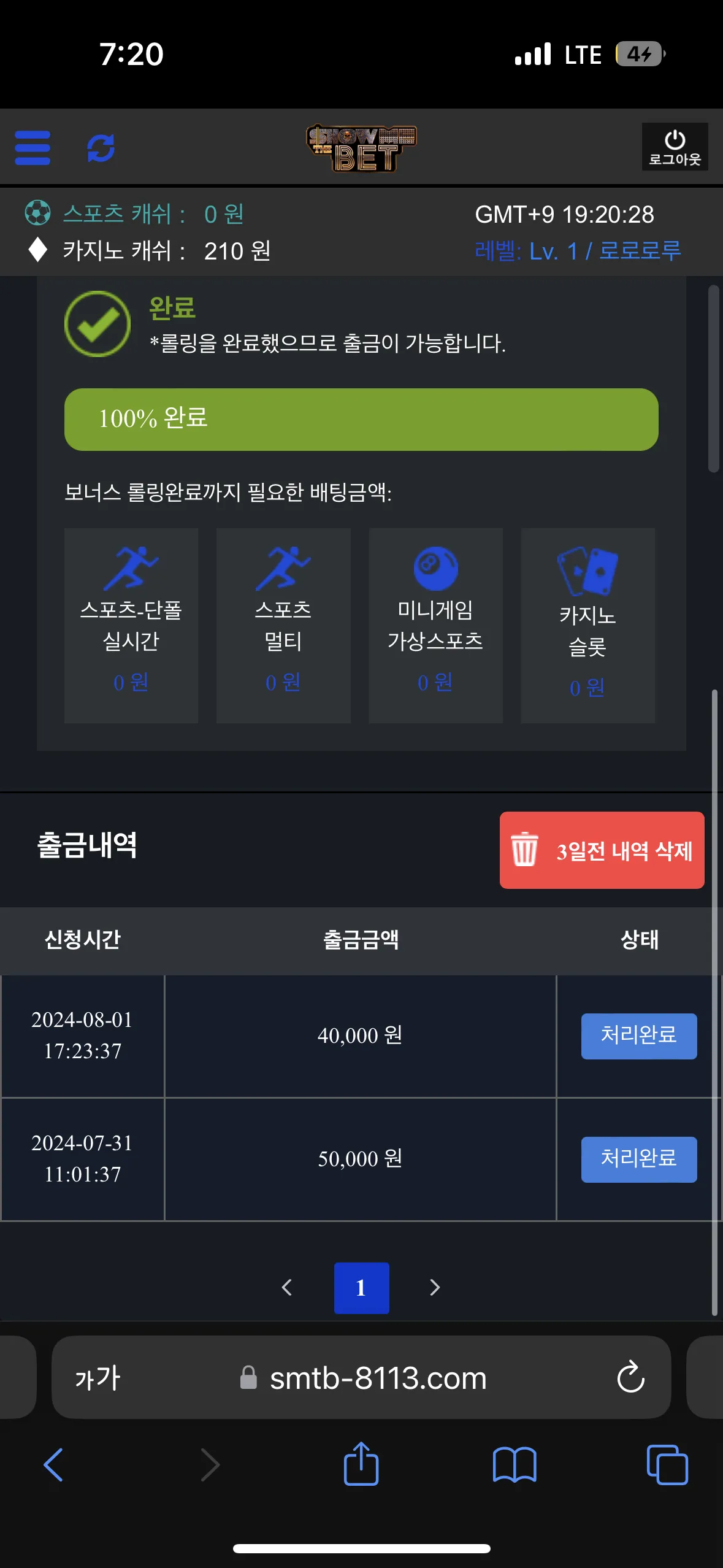Viewport: 723px width, 1568px height.
Task: Go to the next page arrow
Action: (435, 1287)
